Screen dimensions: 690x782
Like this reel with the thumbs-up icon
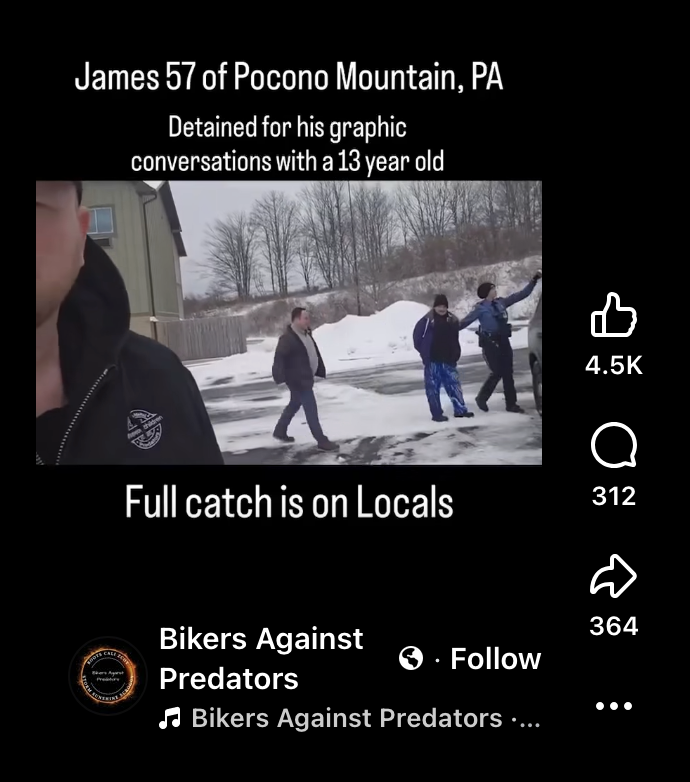point(613,316)
